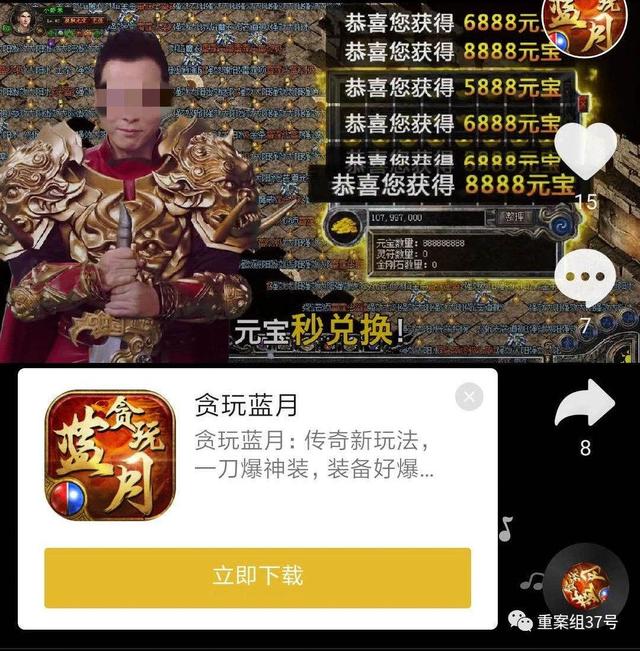Open the comments bubble icon
This screenshot has height=651, width=640.
tap(586, 273)
